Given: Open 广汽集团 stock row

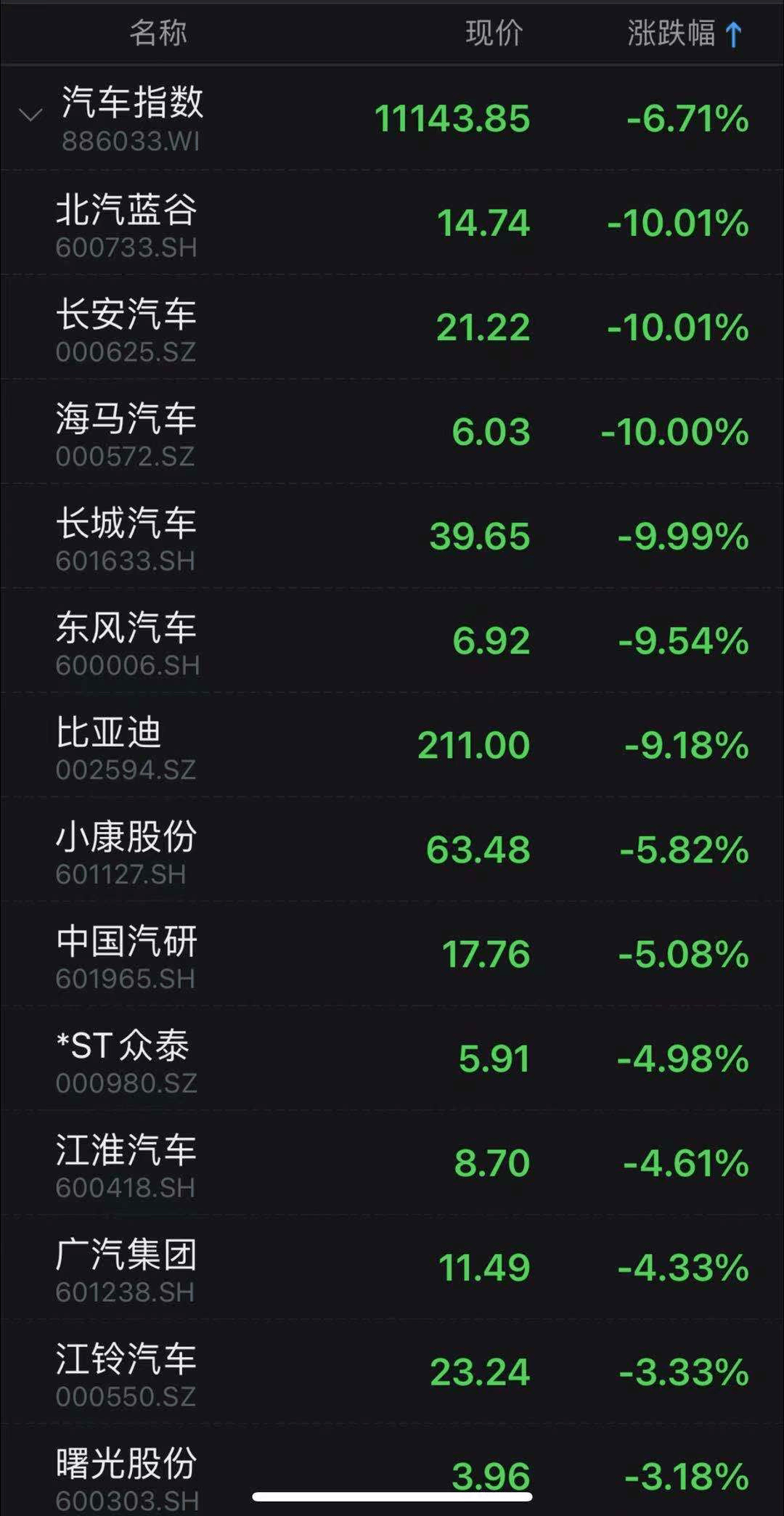Looking at the screenshot, I should 392,1268.
